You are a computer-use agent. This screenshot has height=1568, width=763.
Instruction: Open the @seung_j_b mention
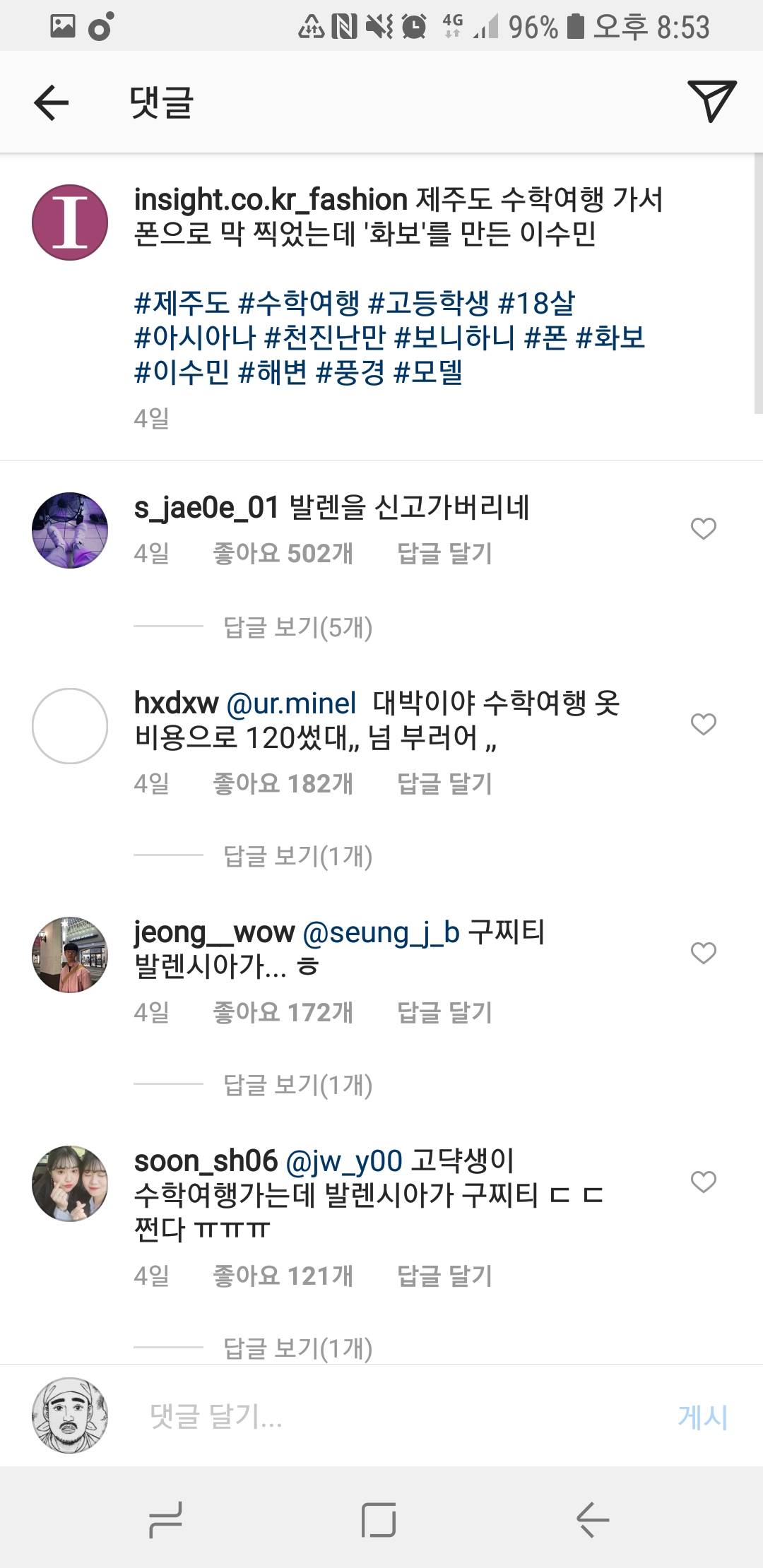[381, 932]
